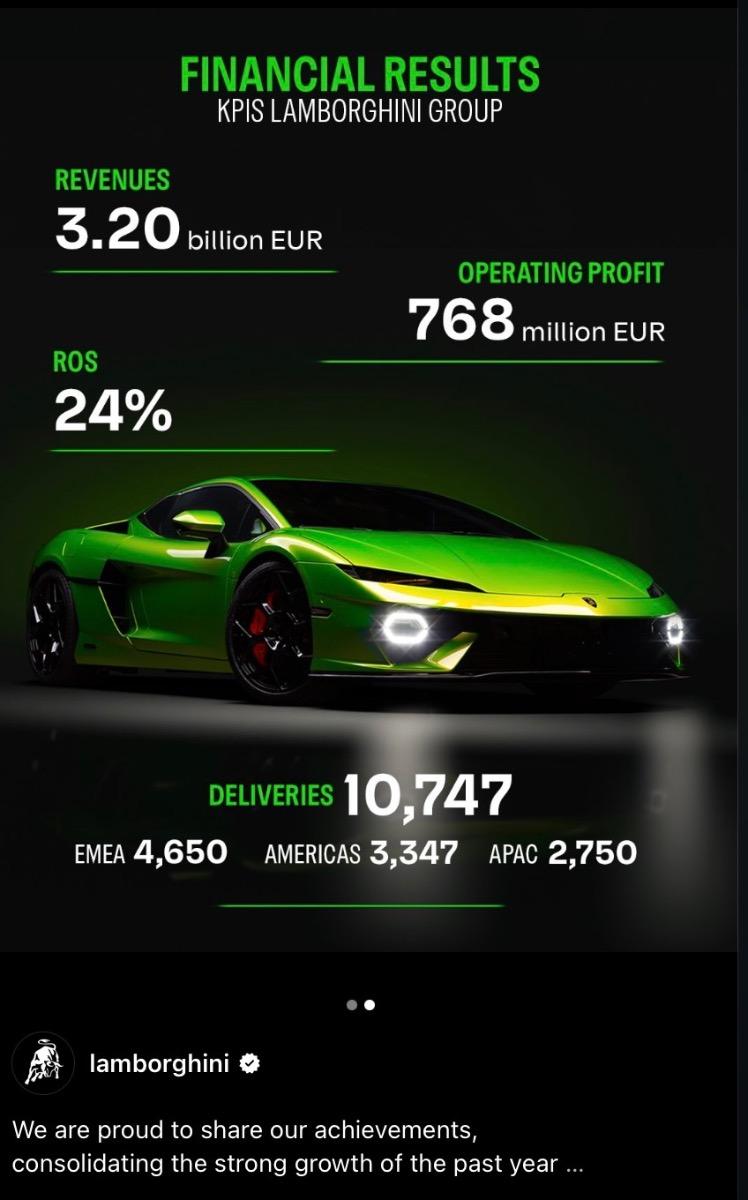Image resolution: width=748 pixels, height=1200 pixels.
Task: Open the lamborghini username link
Action: (160, 1064)
